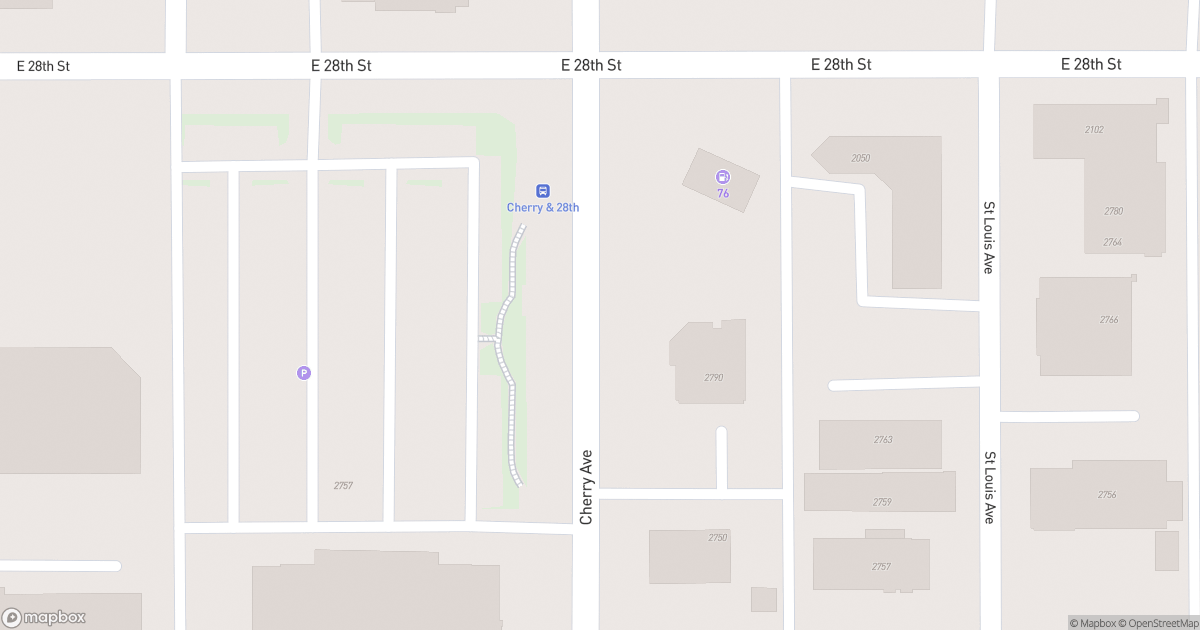Open the © Mapbox attribution link
Viewport: 1200px width, 630px height.
1095,623
